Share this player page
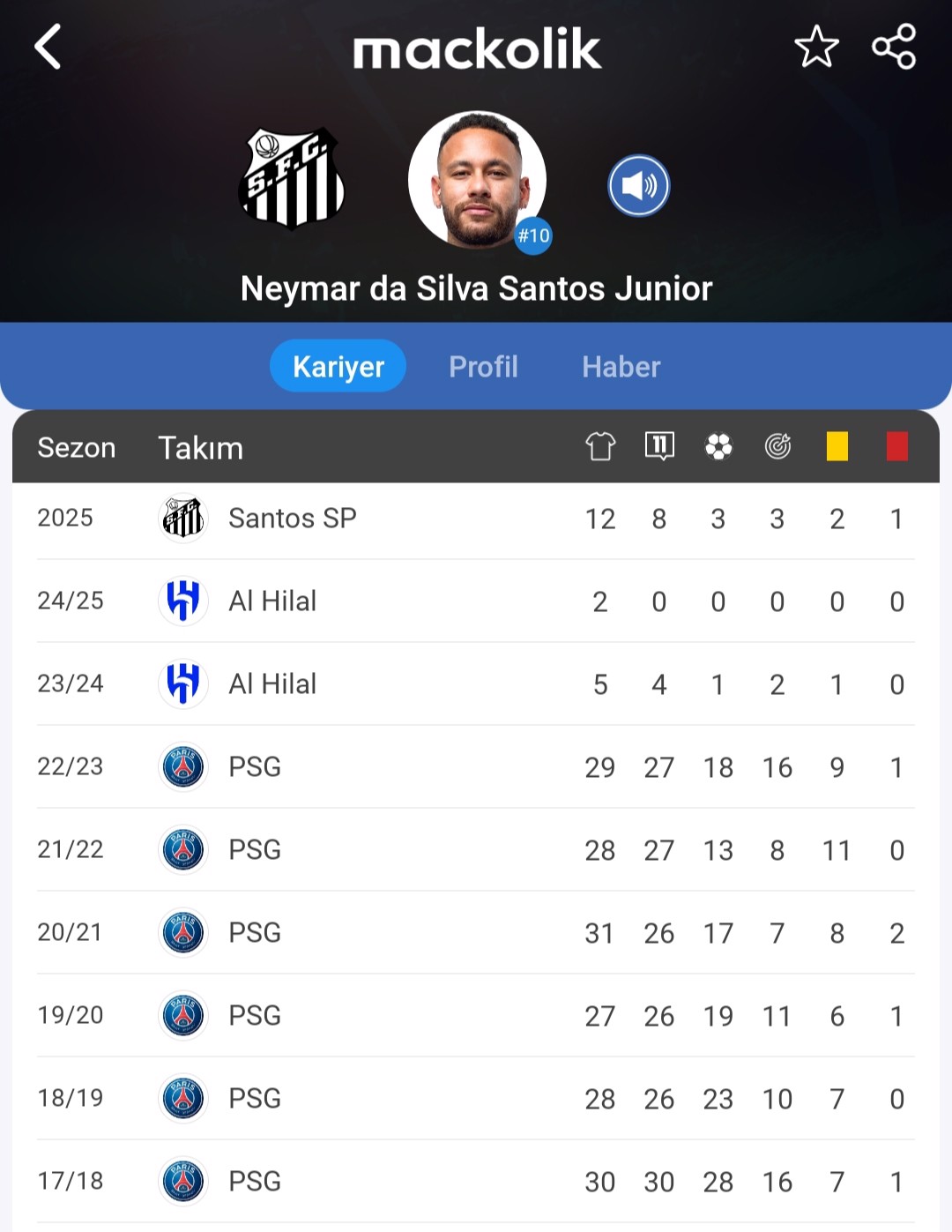Viewport: 952px width, 1232px height. pos(894,47)
